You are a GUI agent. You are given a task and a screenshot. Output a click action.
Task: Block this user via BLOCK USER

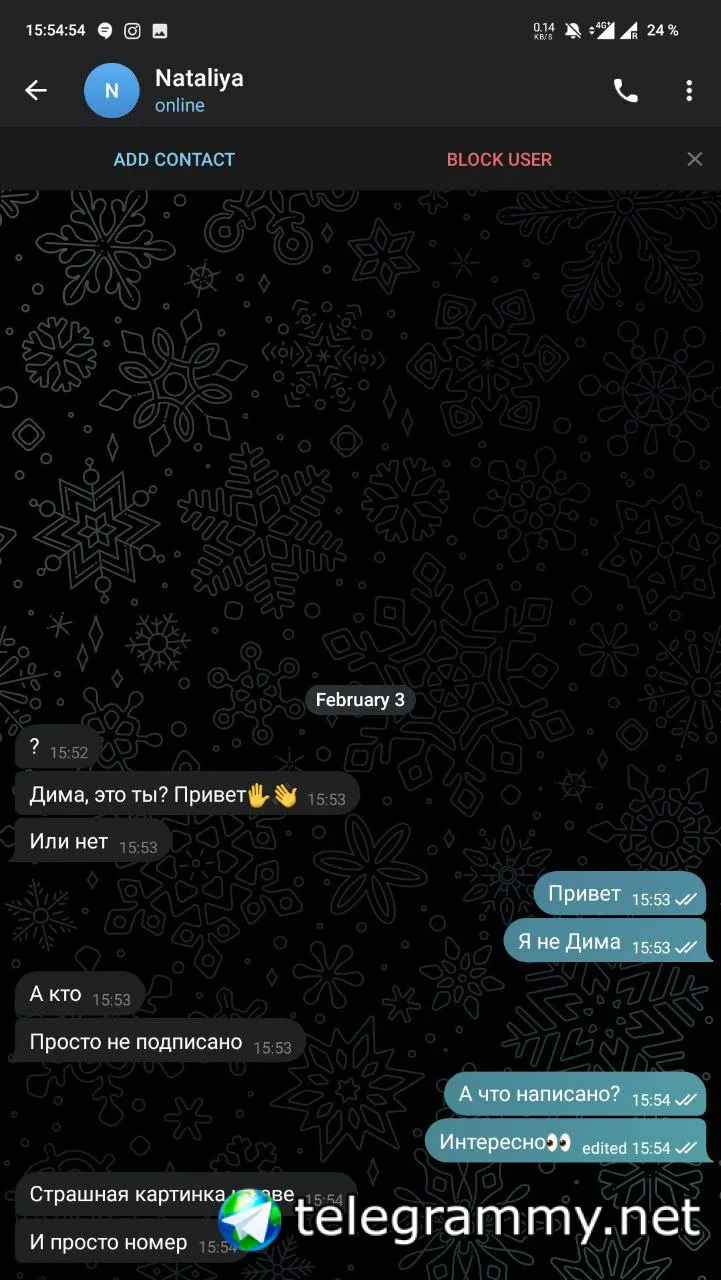point(499,160)
